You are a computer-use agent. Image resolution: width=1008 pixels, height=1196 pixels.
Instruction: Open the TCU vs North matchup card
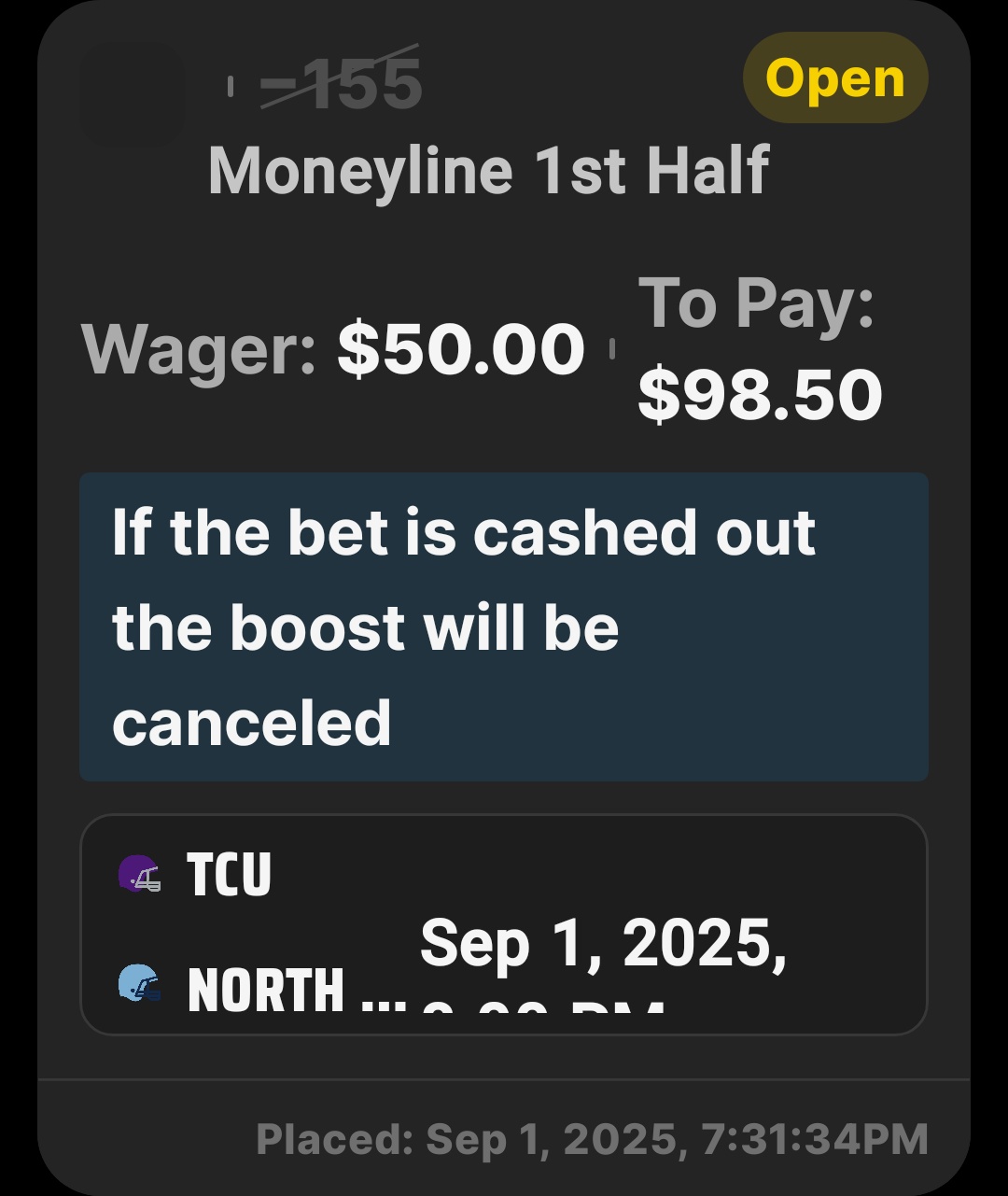[504, 924]
